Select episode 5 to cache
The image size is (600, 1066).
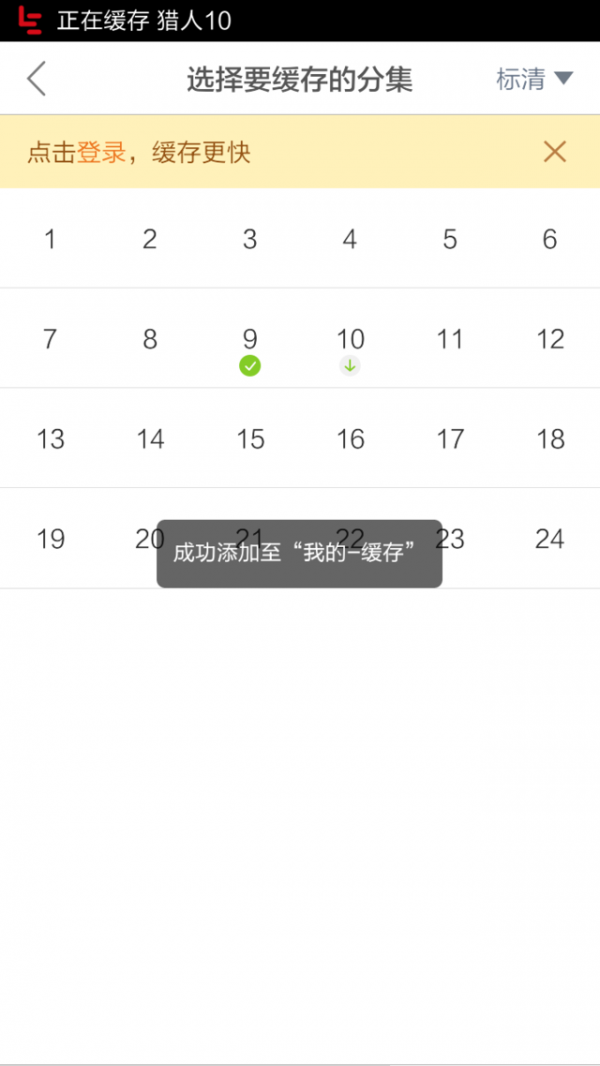450,239
